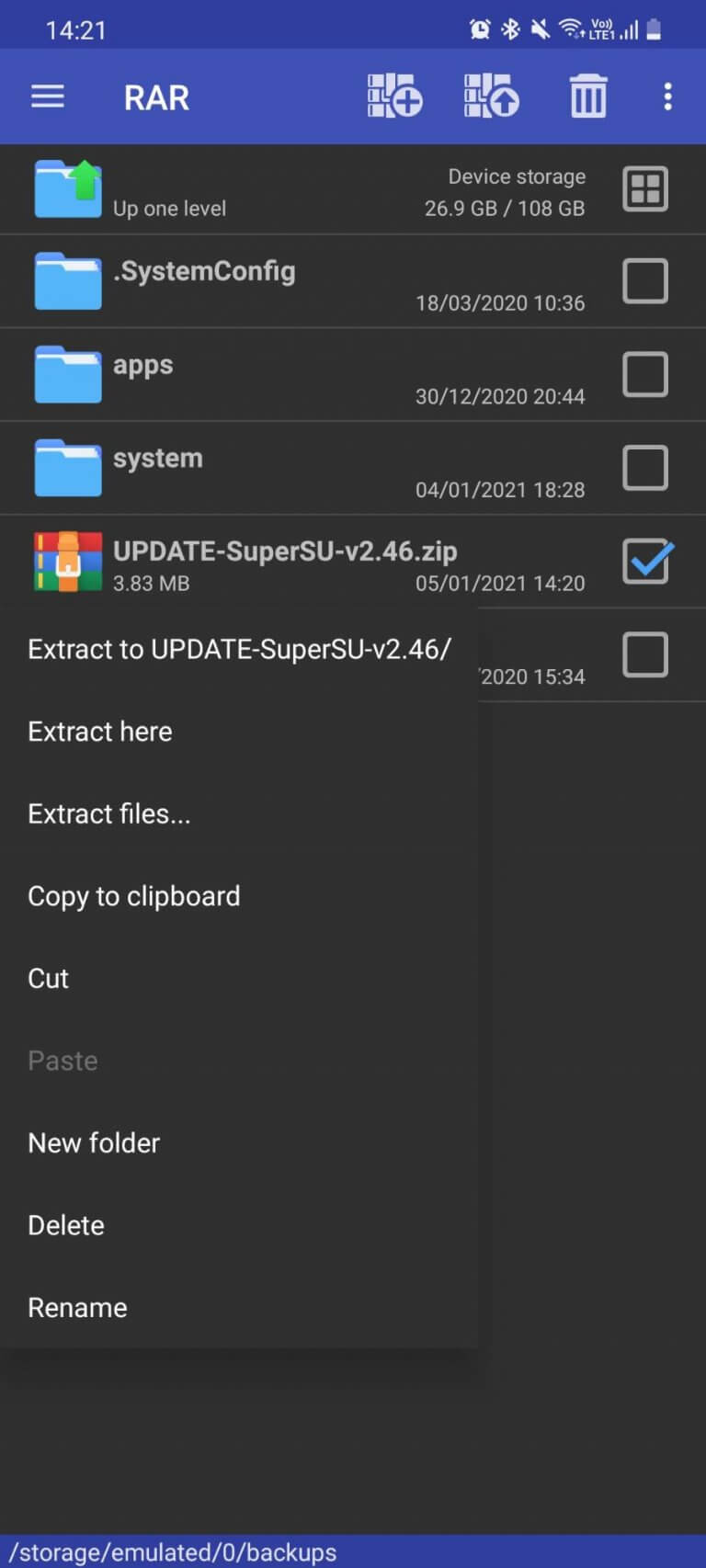Open the .SystemConfig folder
Image resolution: width=706 pixels, height=1568 pixels.
tap(303, 281)
